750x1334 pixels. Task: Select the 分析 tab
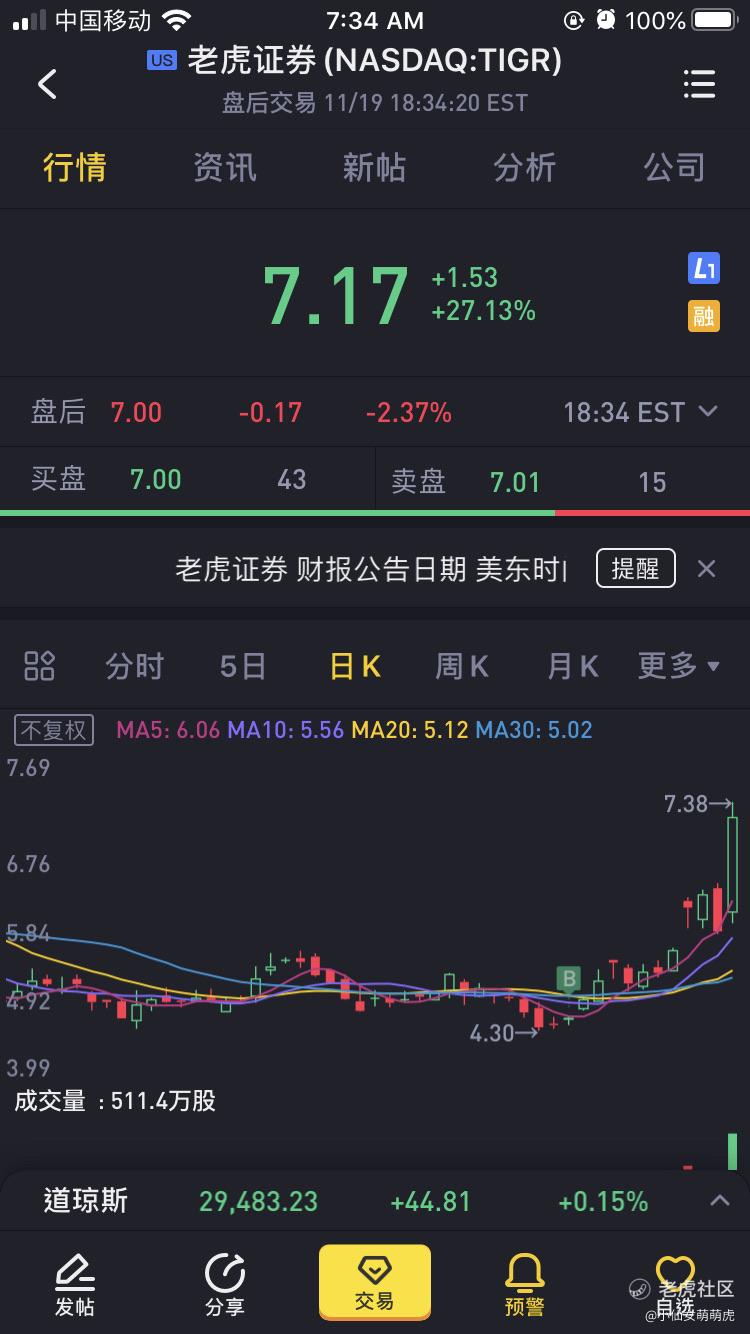click(x=524, y=168)
